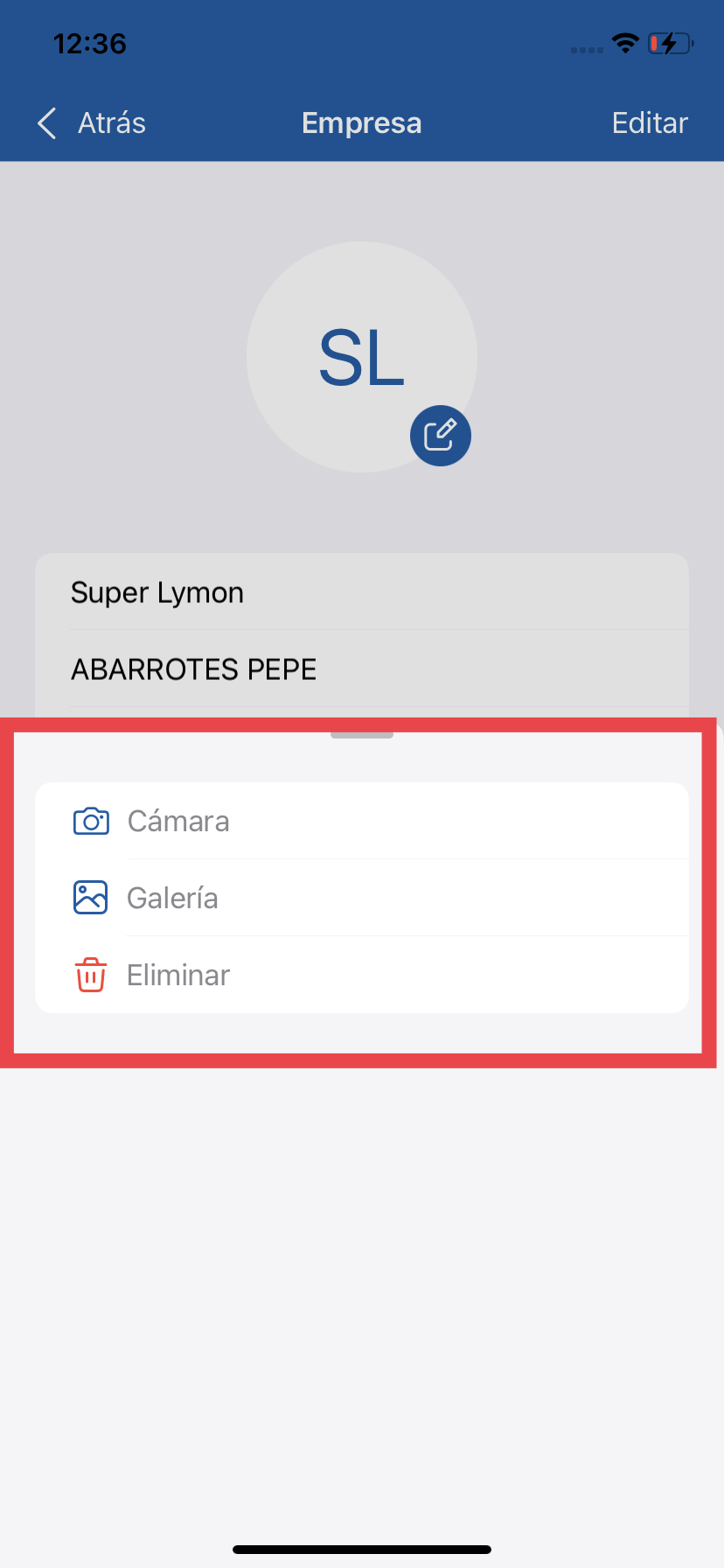Tap Atrás to go back
The height and width of the screenshot is (1568, 724).
(111, 122)
